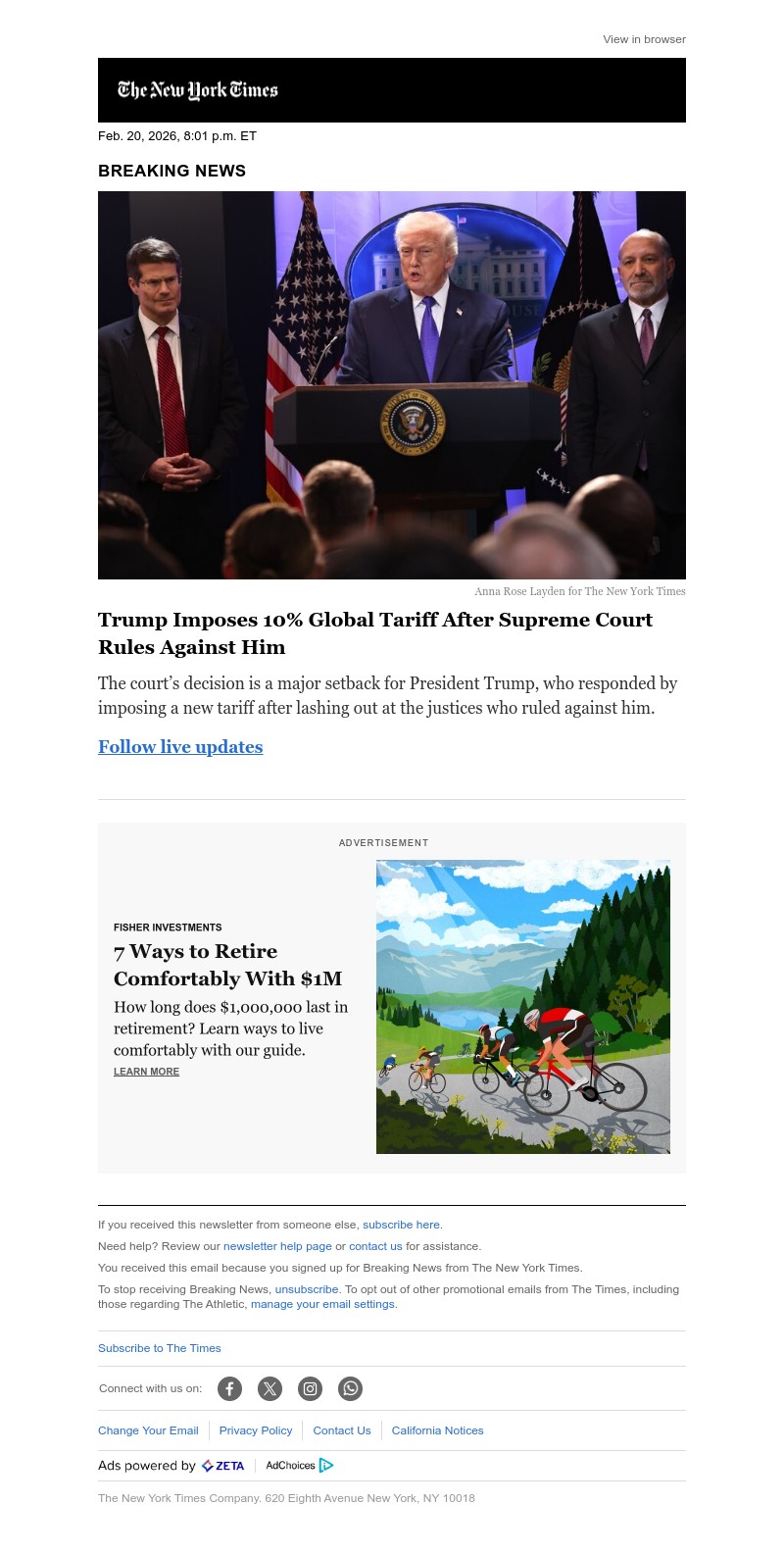Open Change Your Email

point(148,1430)
